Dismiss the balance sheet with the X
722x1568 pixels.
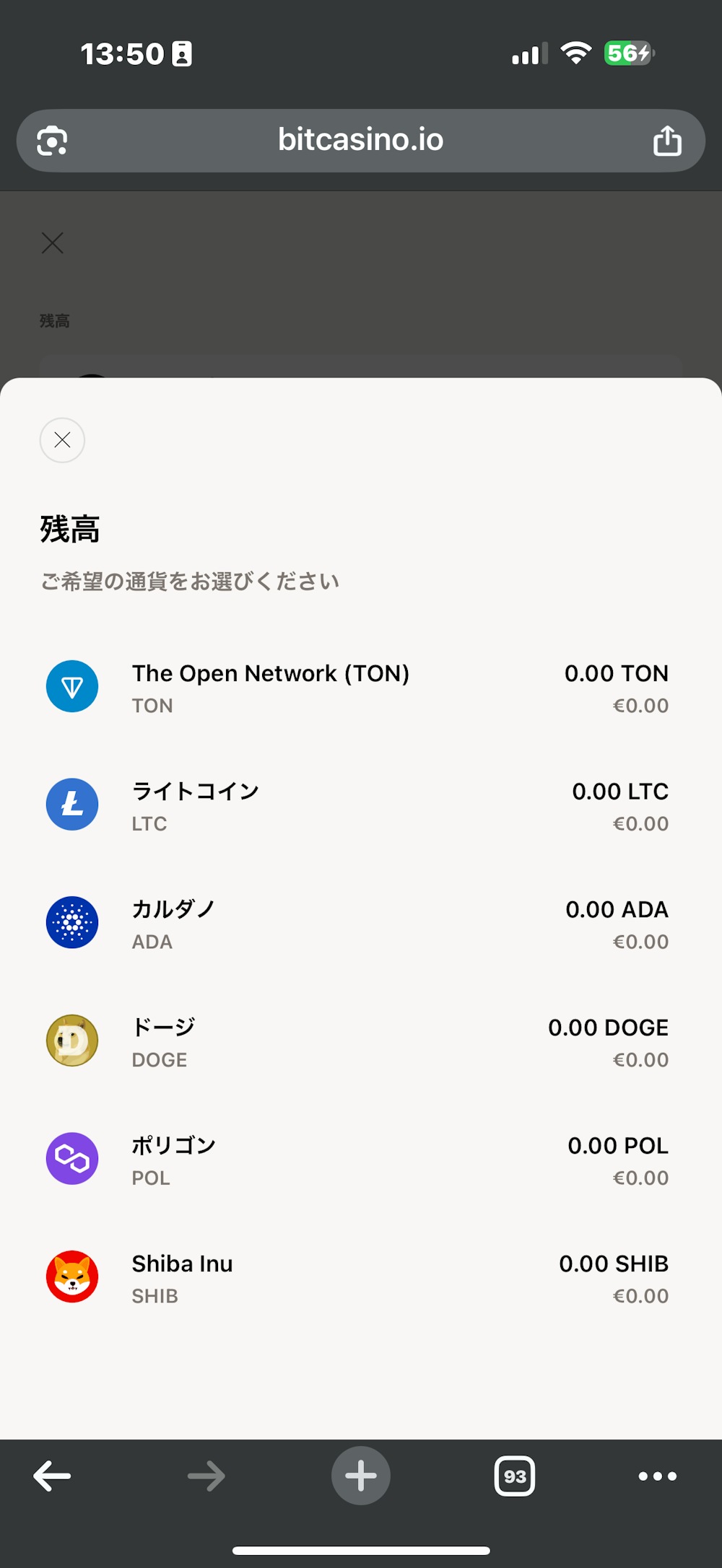[x=61, y=440]
